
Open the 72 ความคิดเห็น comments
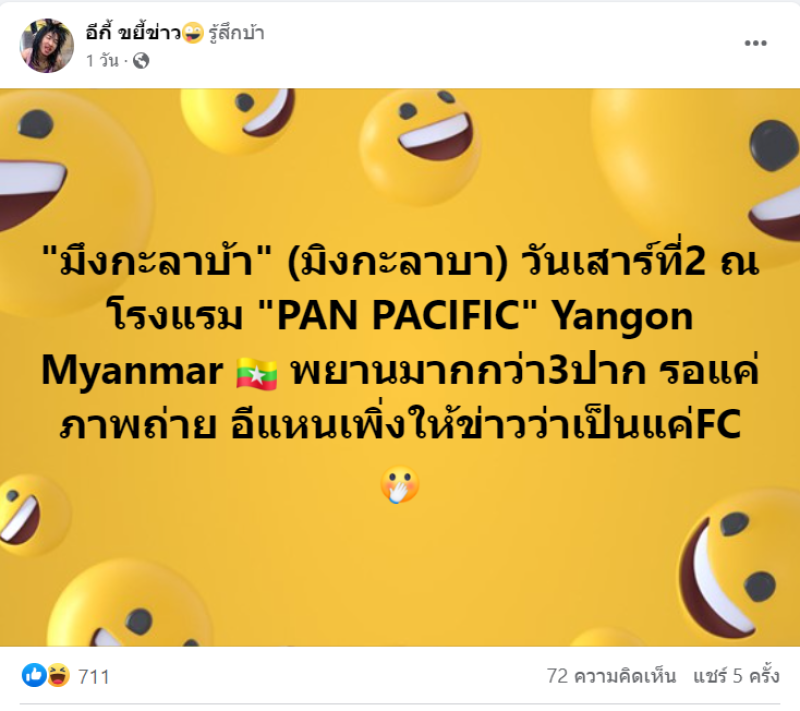click(x=611, y=676)
